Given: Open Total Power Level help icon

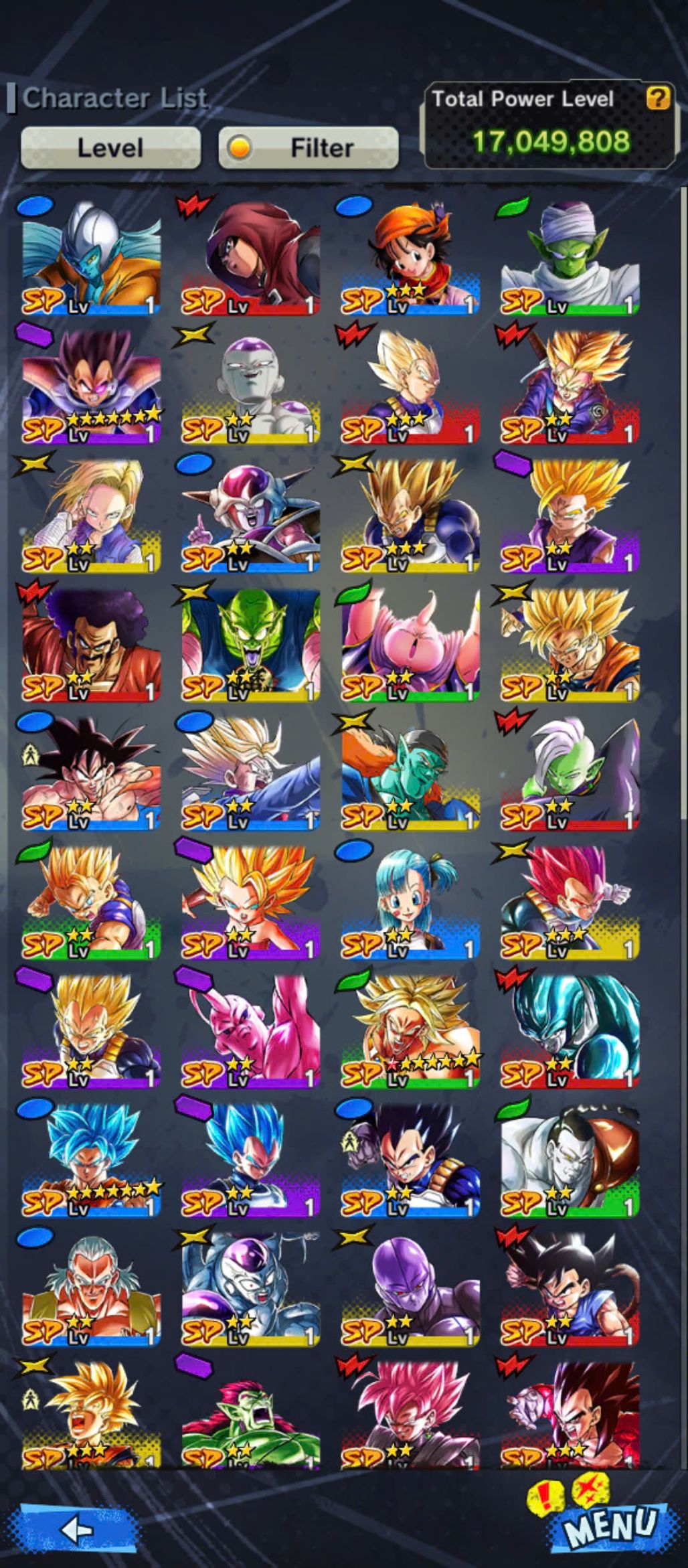Looking at the screenshot, I should pyautogui.click(x=658, y=98).
